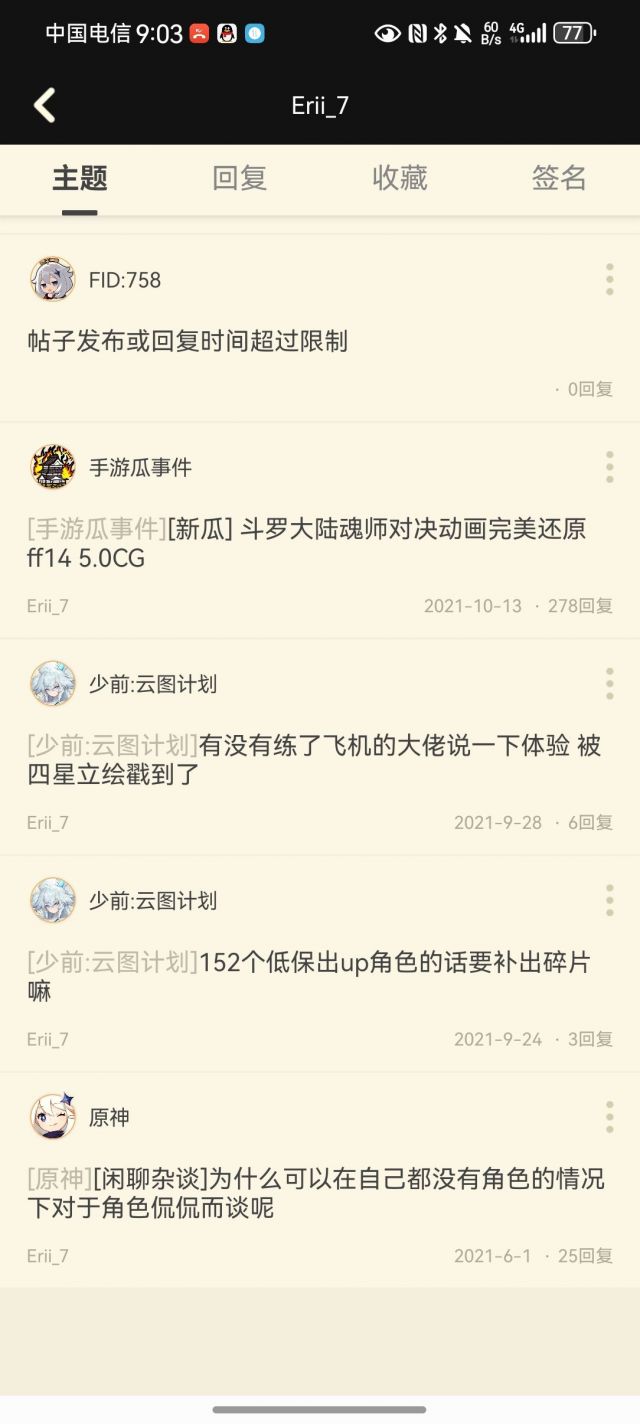Open the thread about 练了飞机的大佬

point(314,760)
